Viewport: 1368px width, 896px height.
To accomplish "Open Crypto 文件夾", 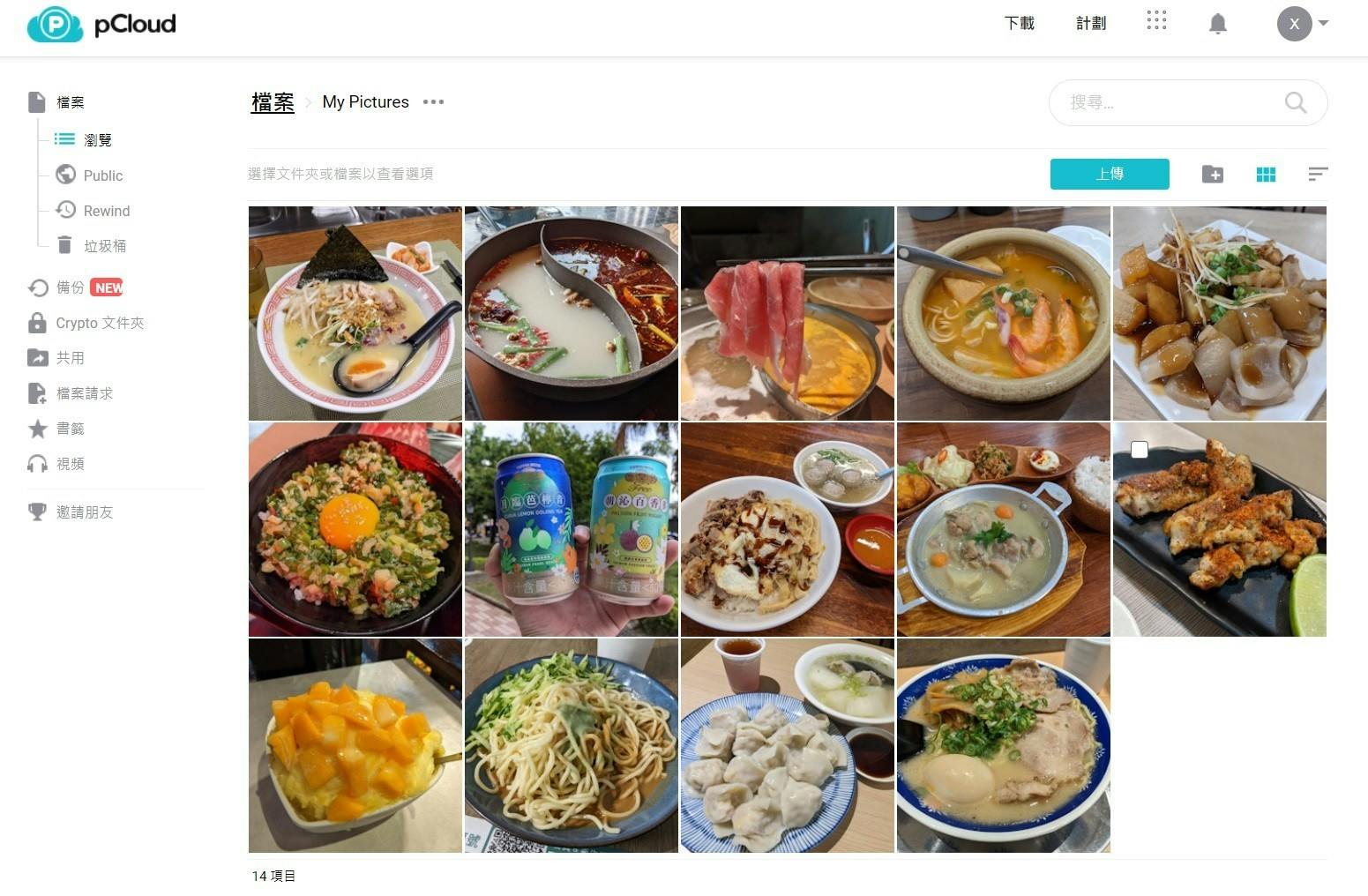I will pyautogui.click(x=99, y=323).
